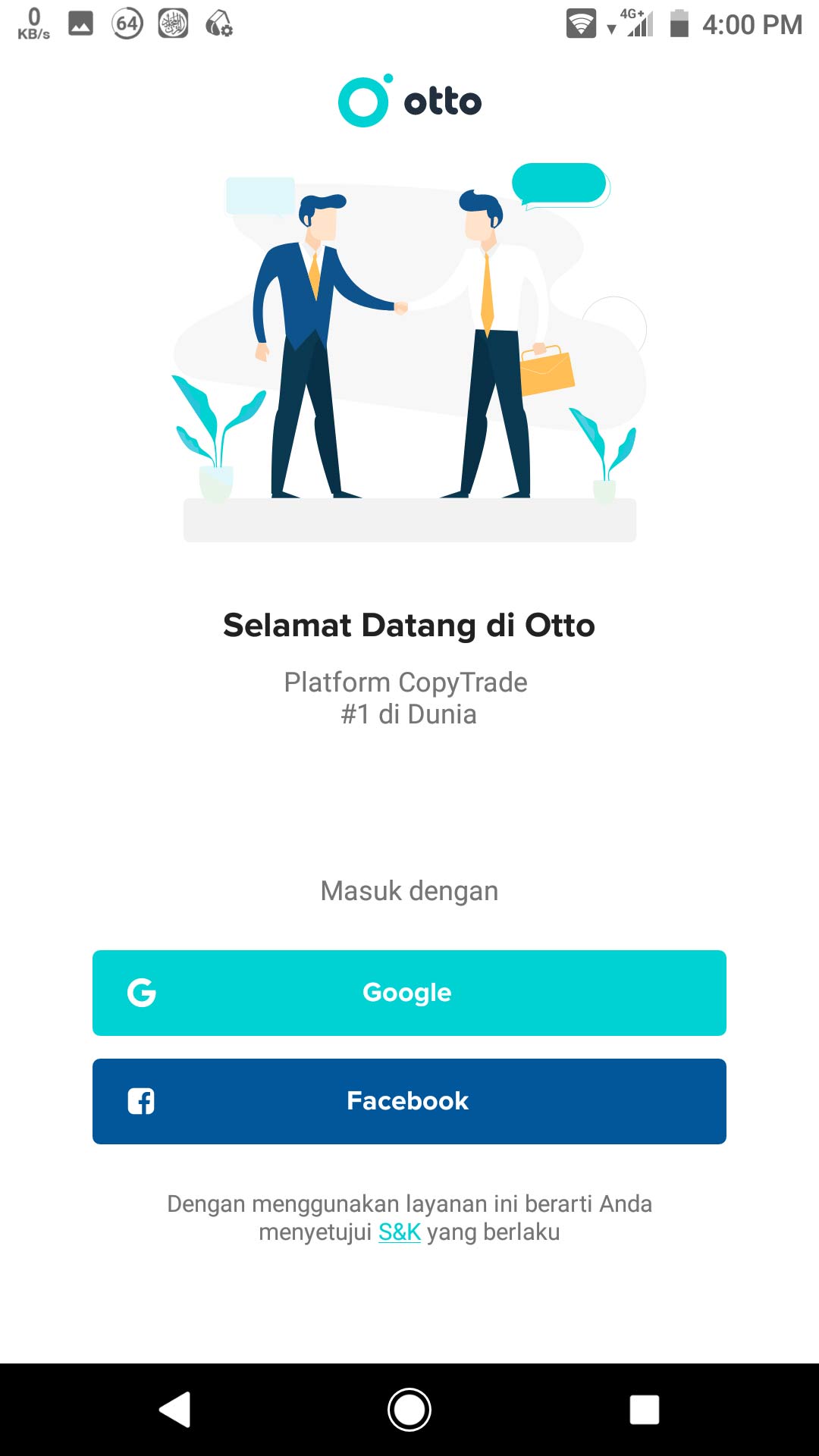The height and width of the screenshot is (1456, 819).
Task: Open the S&K terms link
Action: coord(400,1232)
